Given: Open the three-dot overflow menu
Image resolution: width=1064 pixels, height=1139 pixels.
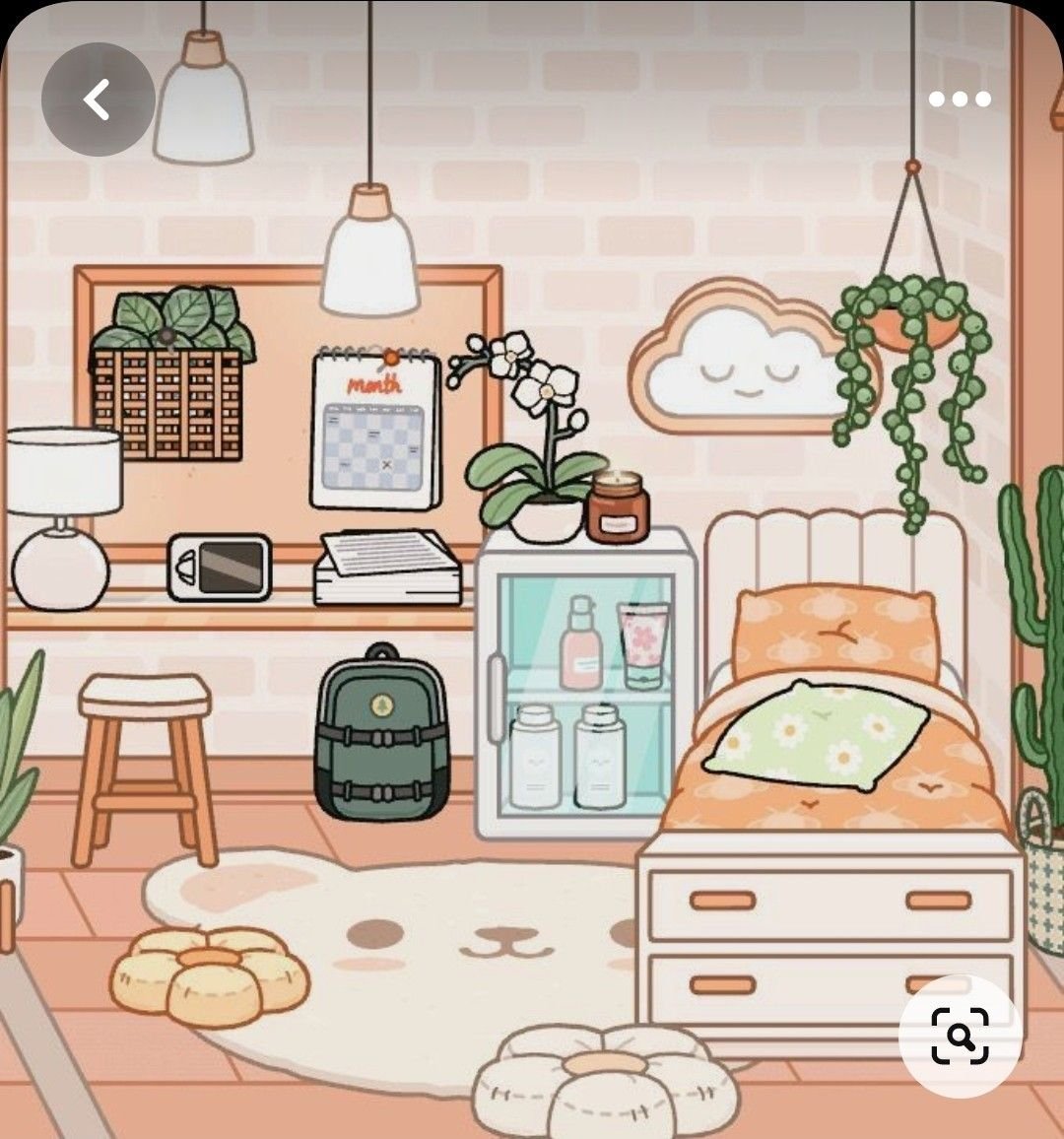Looking at the screenshot, I should 960,99.
